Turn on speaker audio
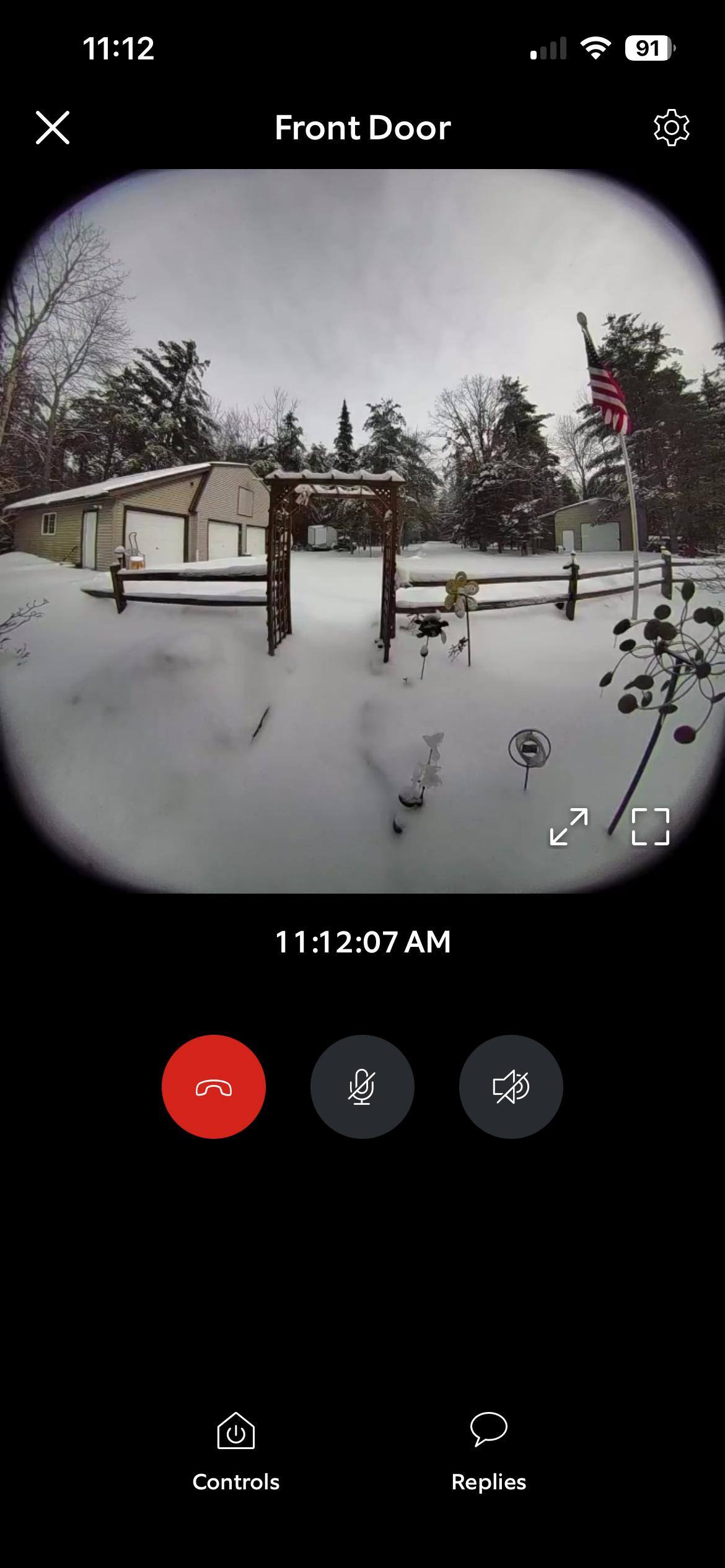 pyautogui.click(x=511, y=1087)
